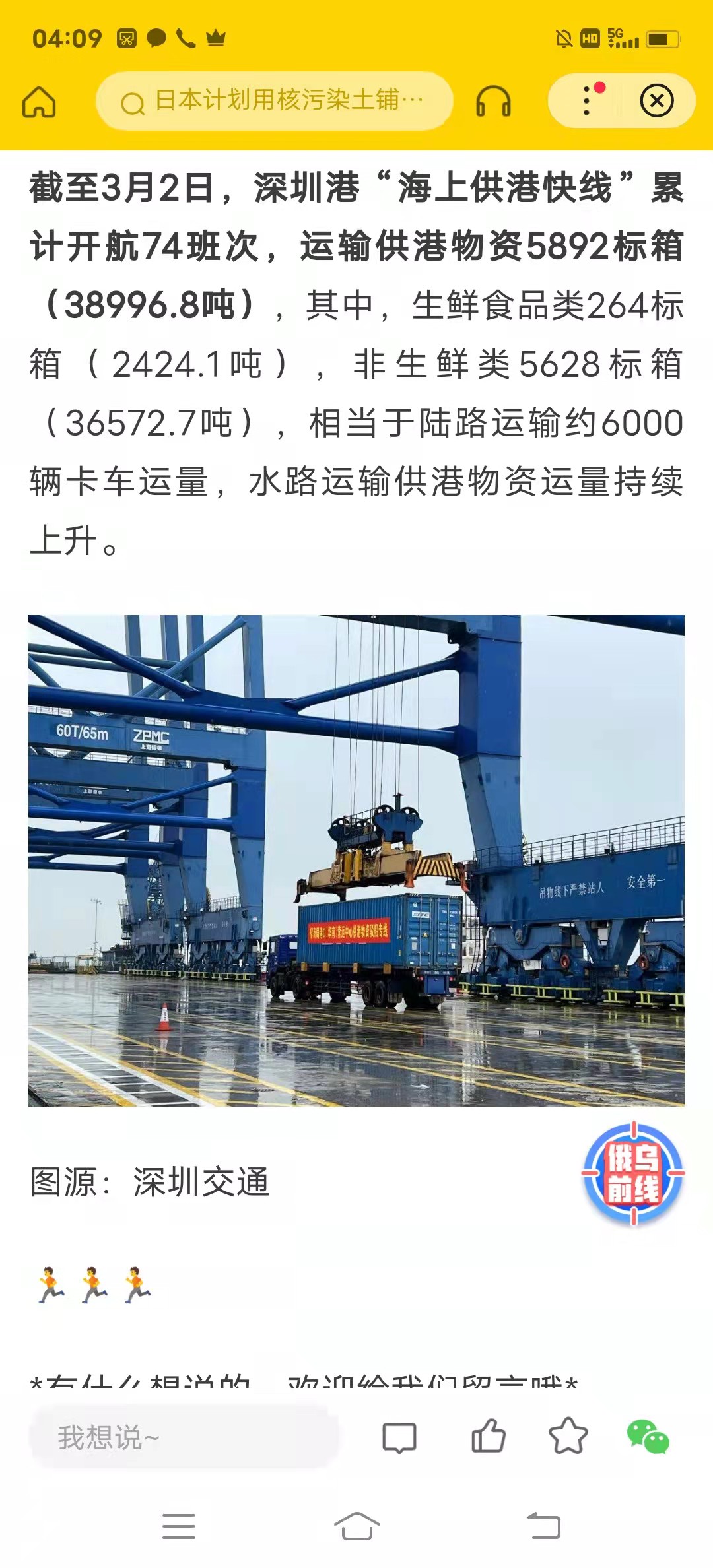Close the page with X button
The height and width of the screenshot is (1568, 713).
point(656,101)
